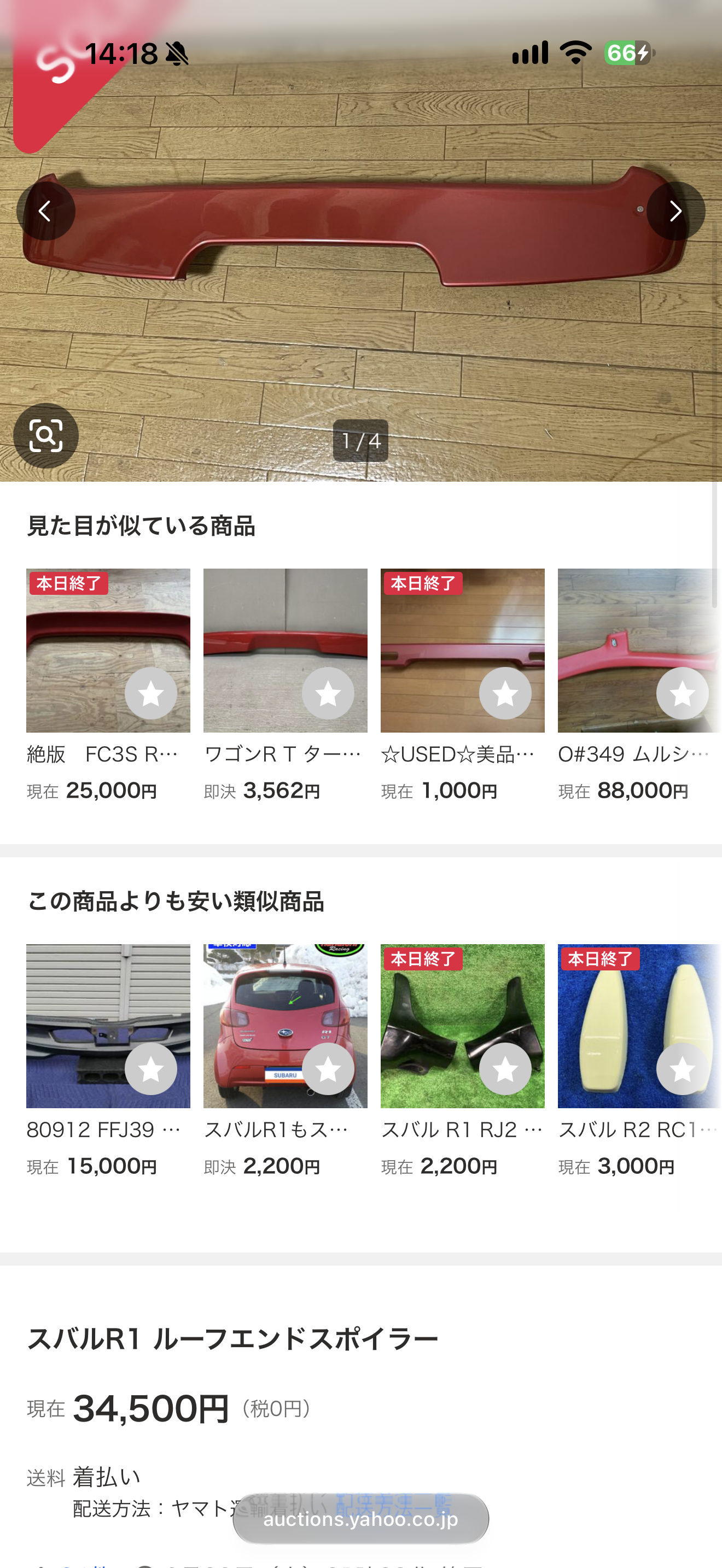Favorite the O#349 item with the star
Viewport: 722px width, 1568px height.
(x=683, y=693)
